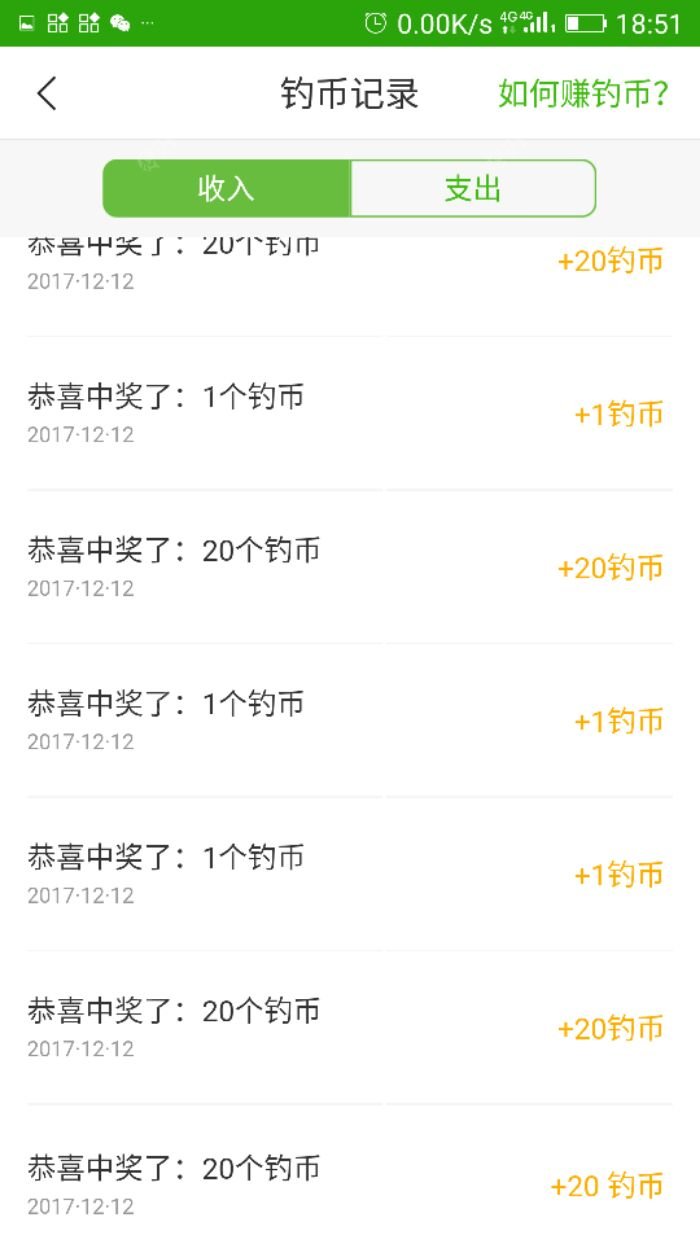
Task: Switch to the 支出 tab
Action: [x=473, y=188]
